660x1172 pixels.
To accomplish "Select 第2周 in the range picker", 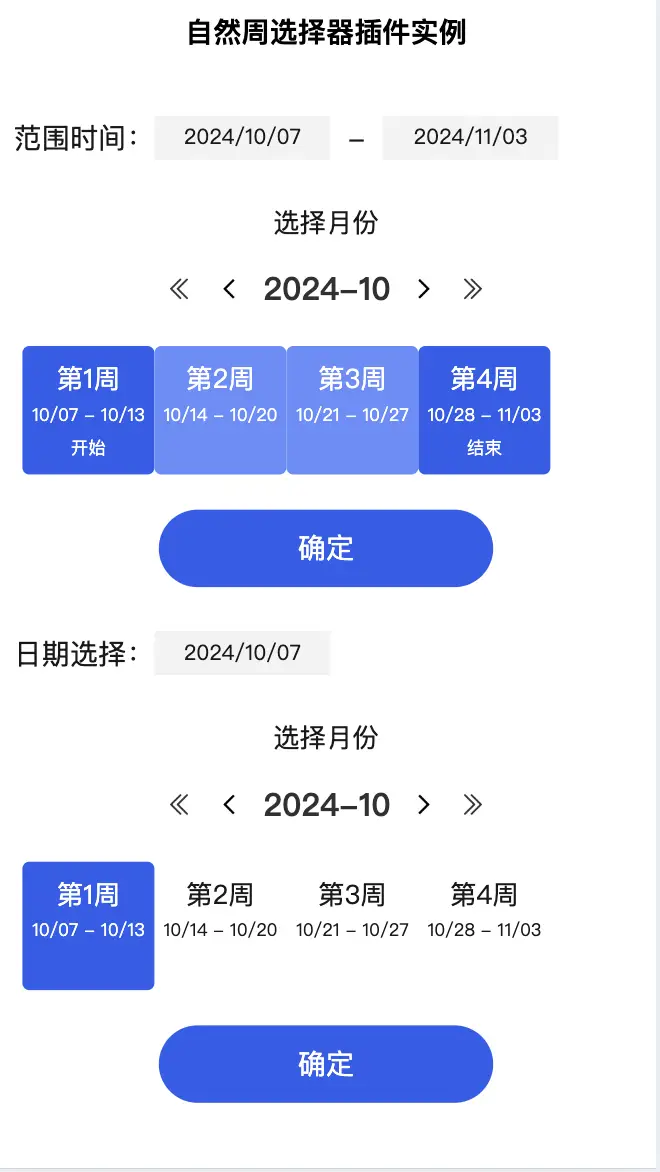I will (220, 410).
